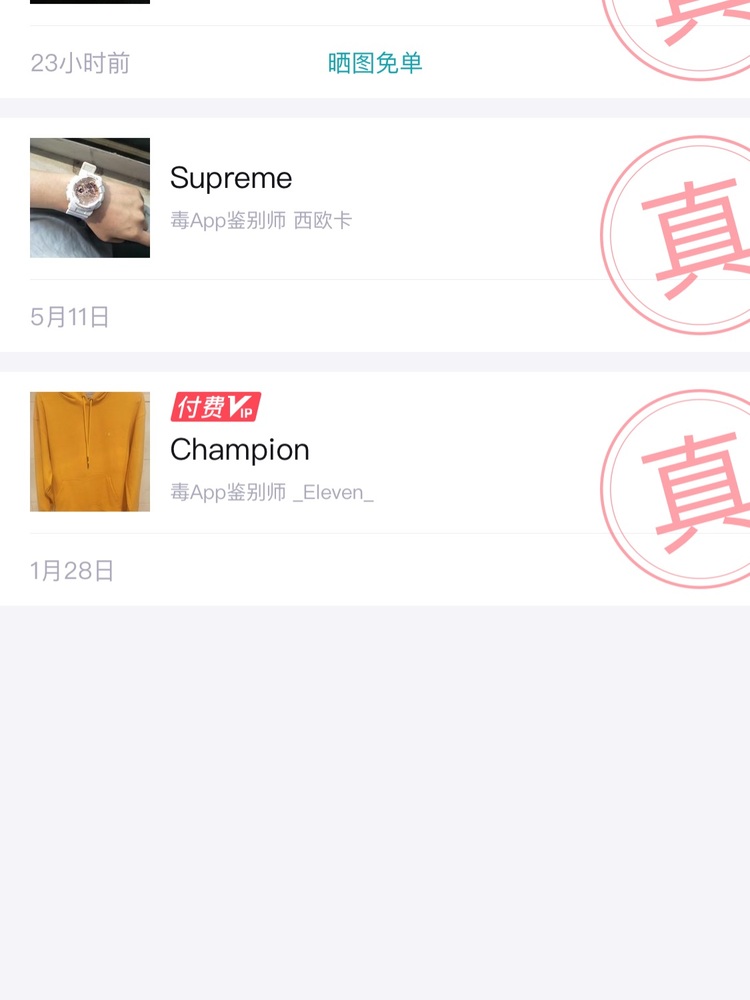The image size is (750, 1000).
Task: Open the Champion authentication record
Action: pos(240,449)
